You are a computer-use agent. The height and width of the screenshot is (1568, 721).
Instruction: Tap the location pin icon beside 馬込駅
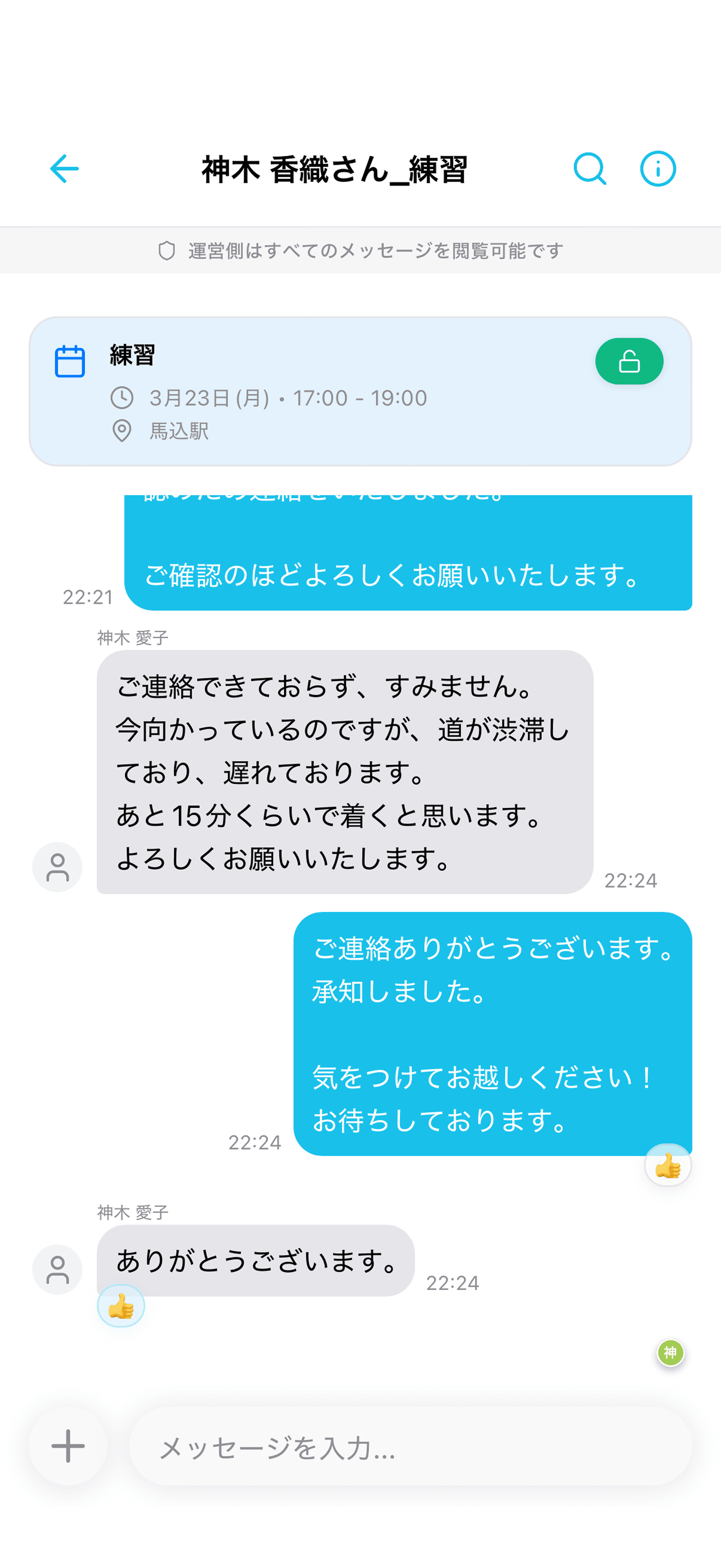[x=122, y=431]
